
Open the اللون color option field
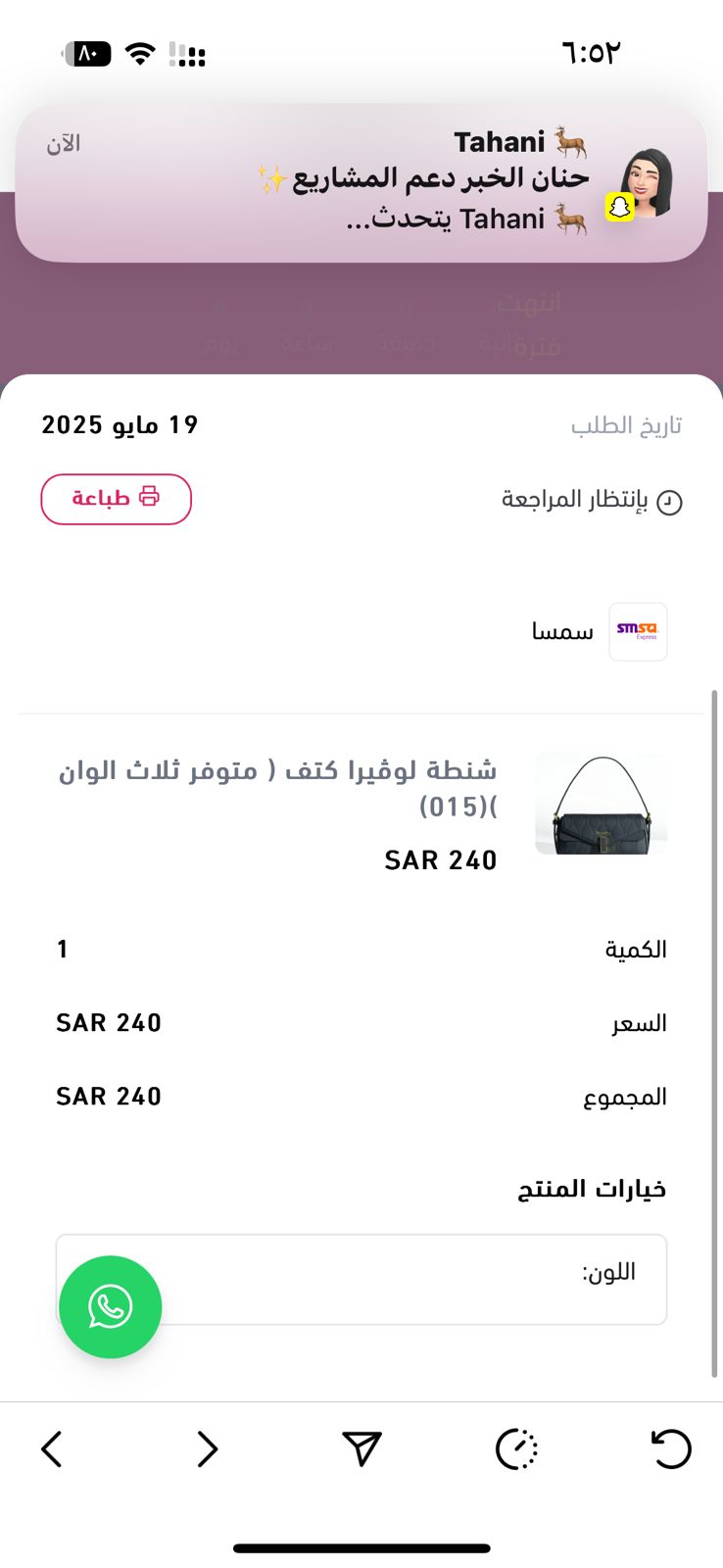361,1279
